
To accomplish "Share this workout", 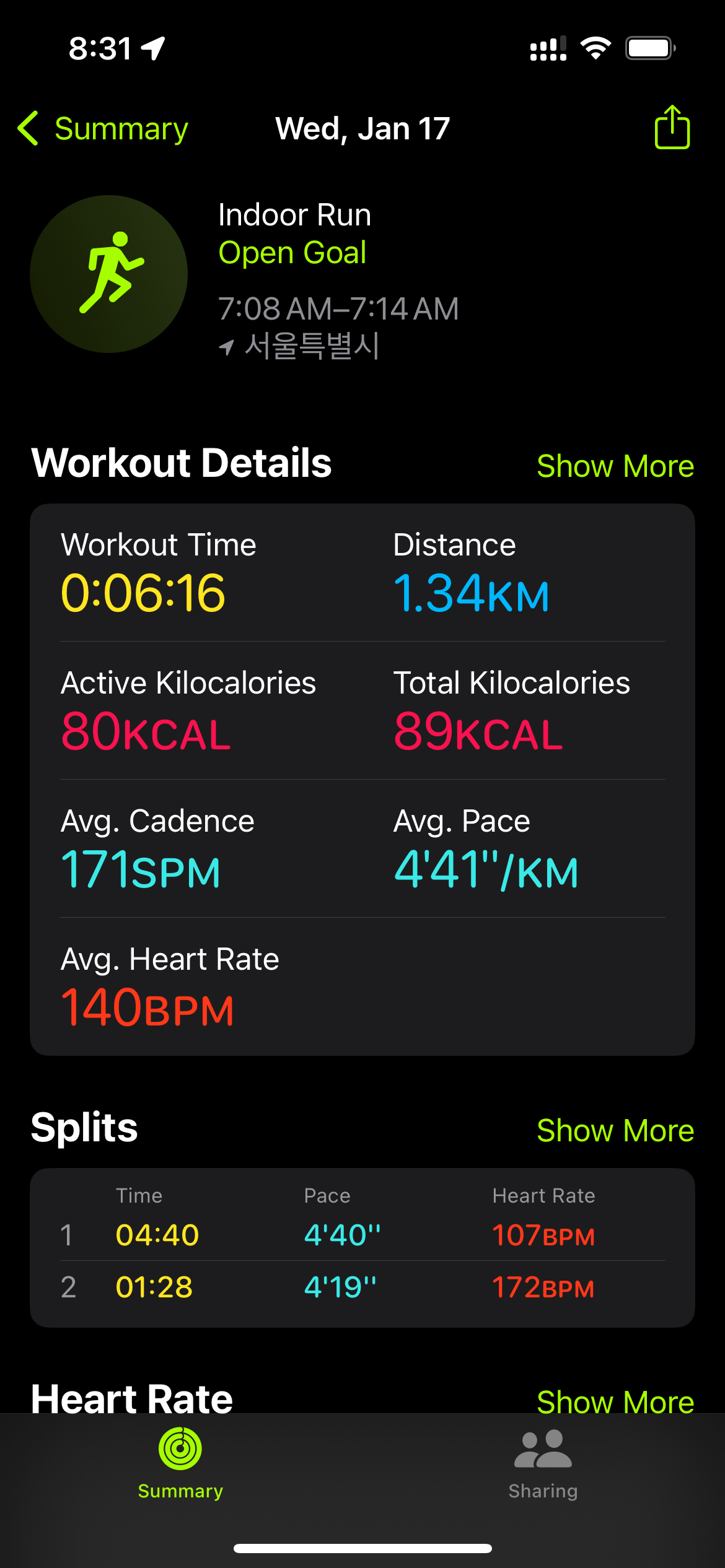I will coord(672,127).
